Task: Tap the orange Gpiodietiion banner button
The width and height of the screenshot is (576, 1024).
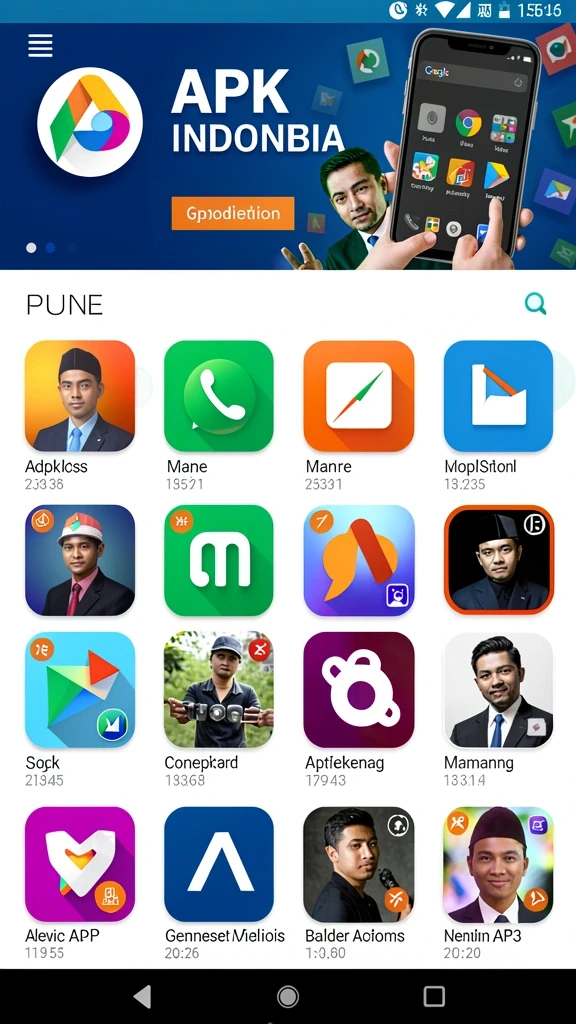Action: point(233,214)
